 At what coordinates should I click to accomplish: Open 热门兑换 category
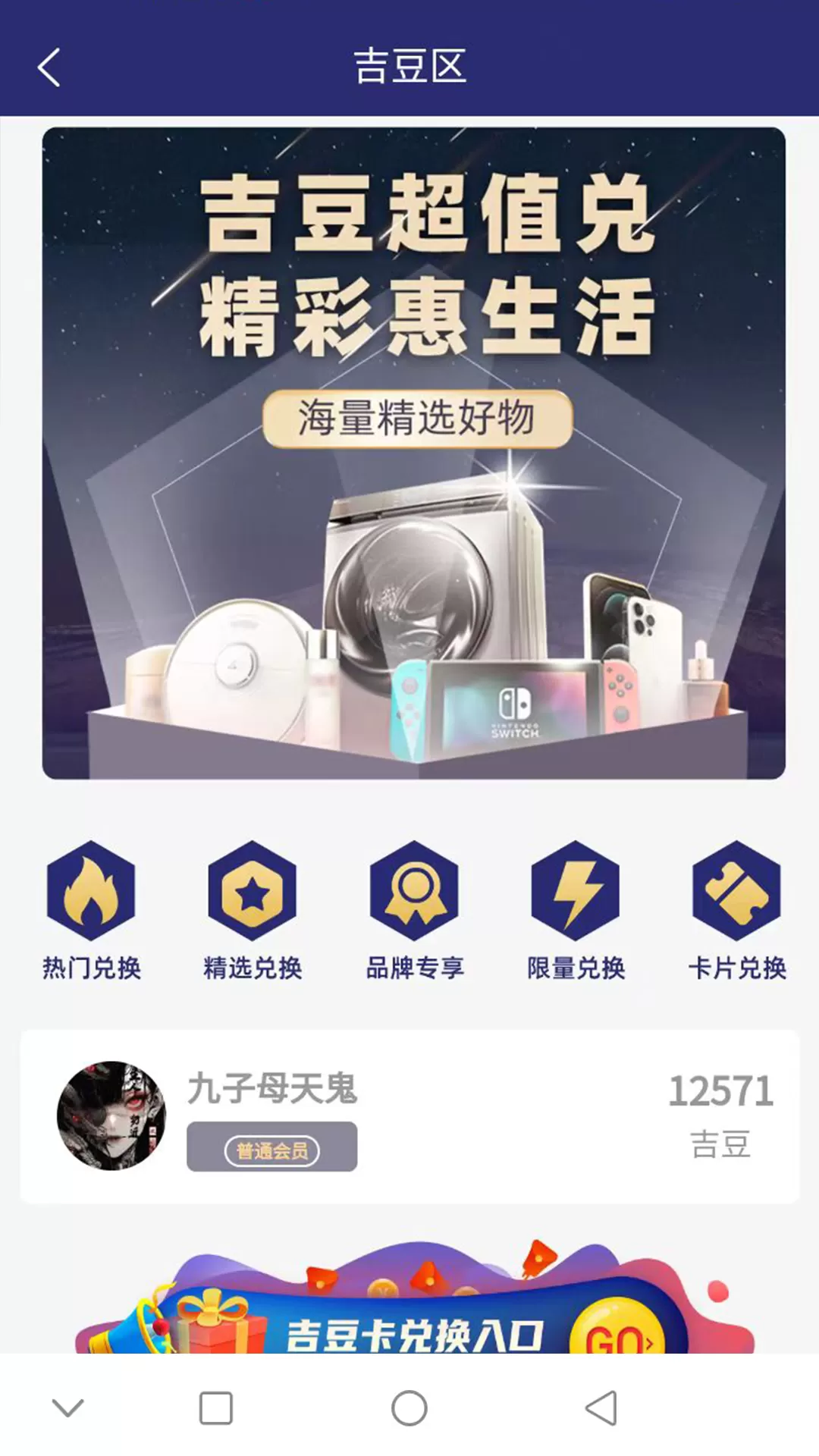[x=91, y=910]
